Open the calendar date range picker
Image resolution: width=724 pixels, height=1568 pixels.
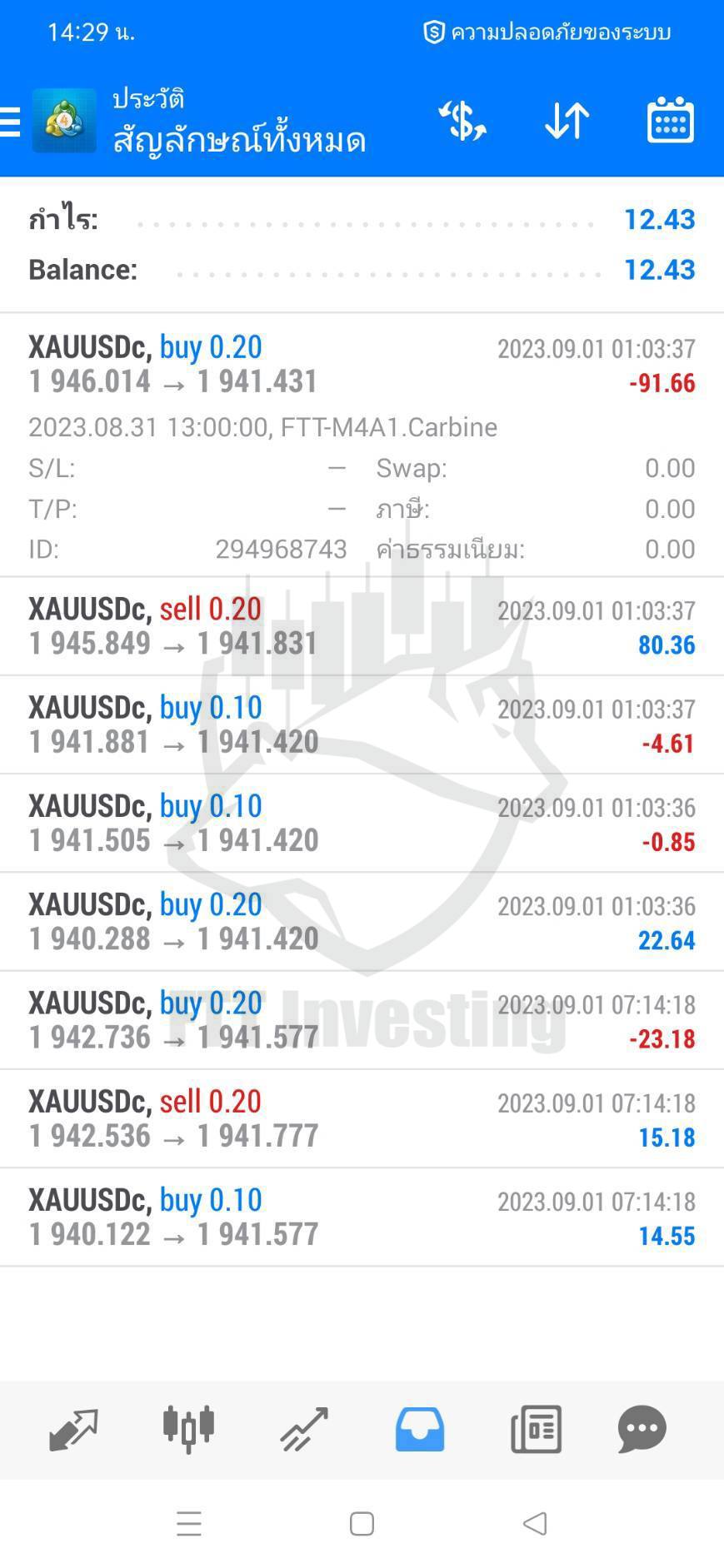670,122
